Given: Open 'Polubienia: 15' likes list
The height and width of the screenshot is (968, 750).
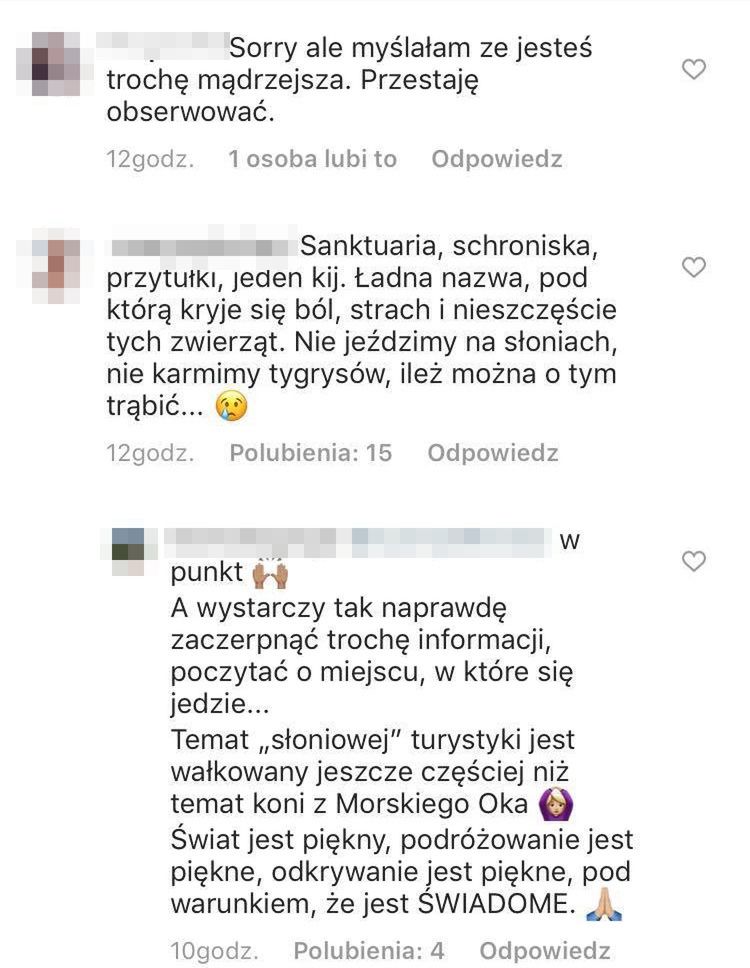Looking at the screenshot, I should coord(310,453).
